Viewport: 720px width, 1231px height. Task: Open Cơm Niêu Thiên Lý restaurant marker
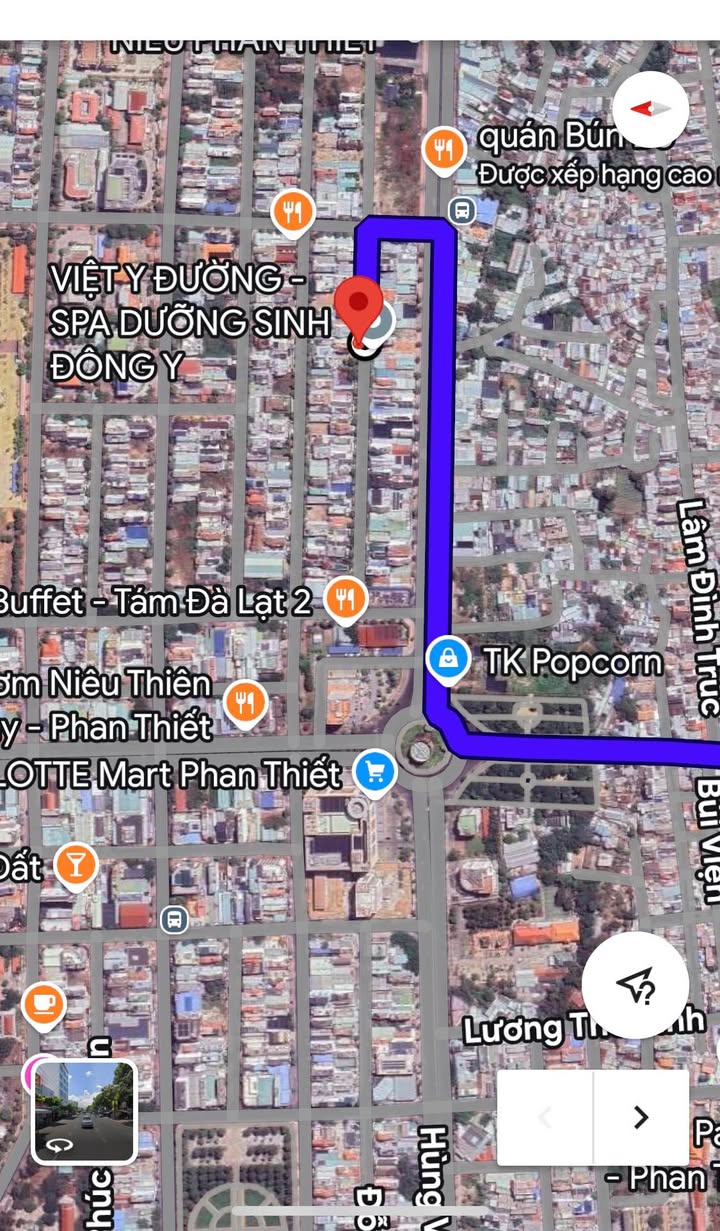245,700
